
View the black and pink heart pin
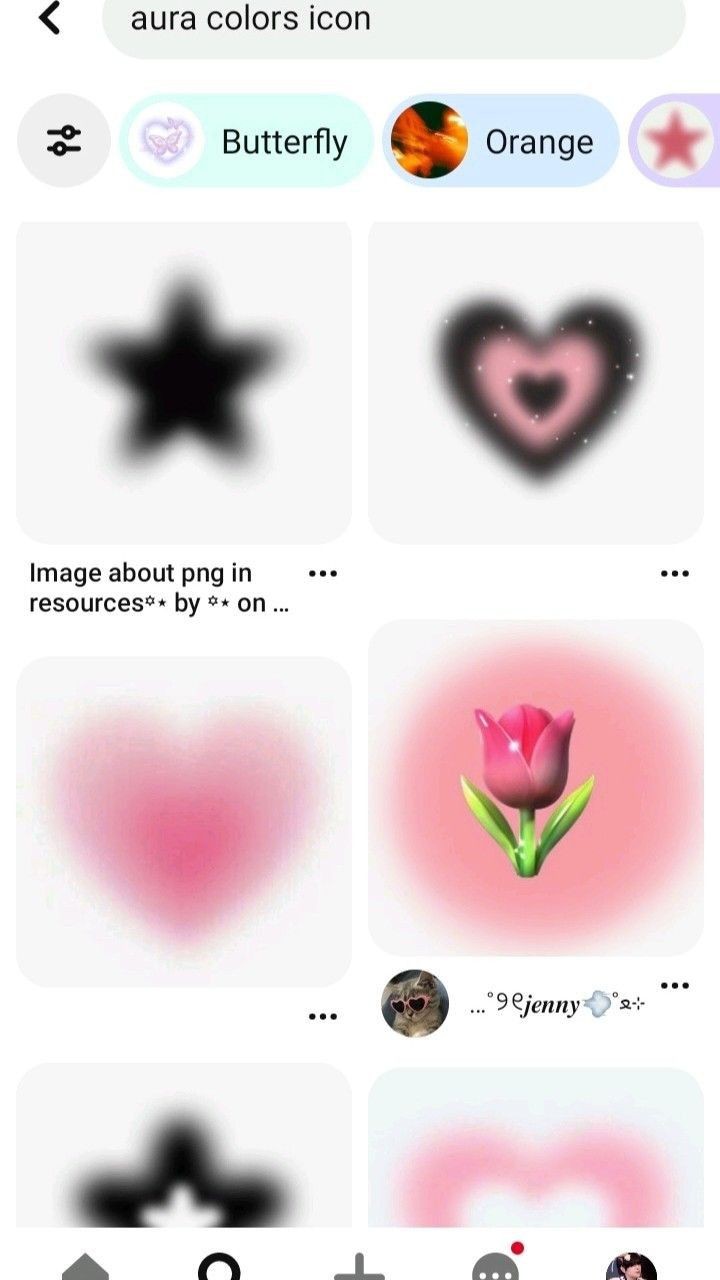point(536,380)
